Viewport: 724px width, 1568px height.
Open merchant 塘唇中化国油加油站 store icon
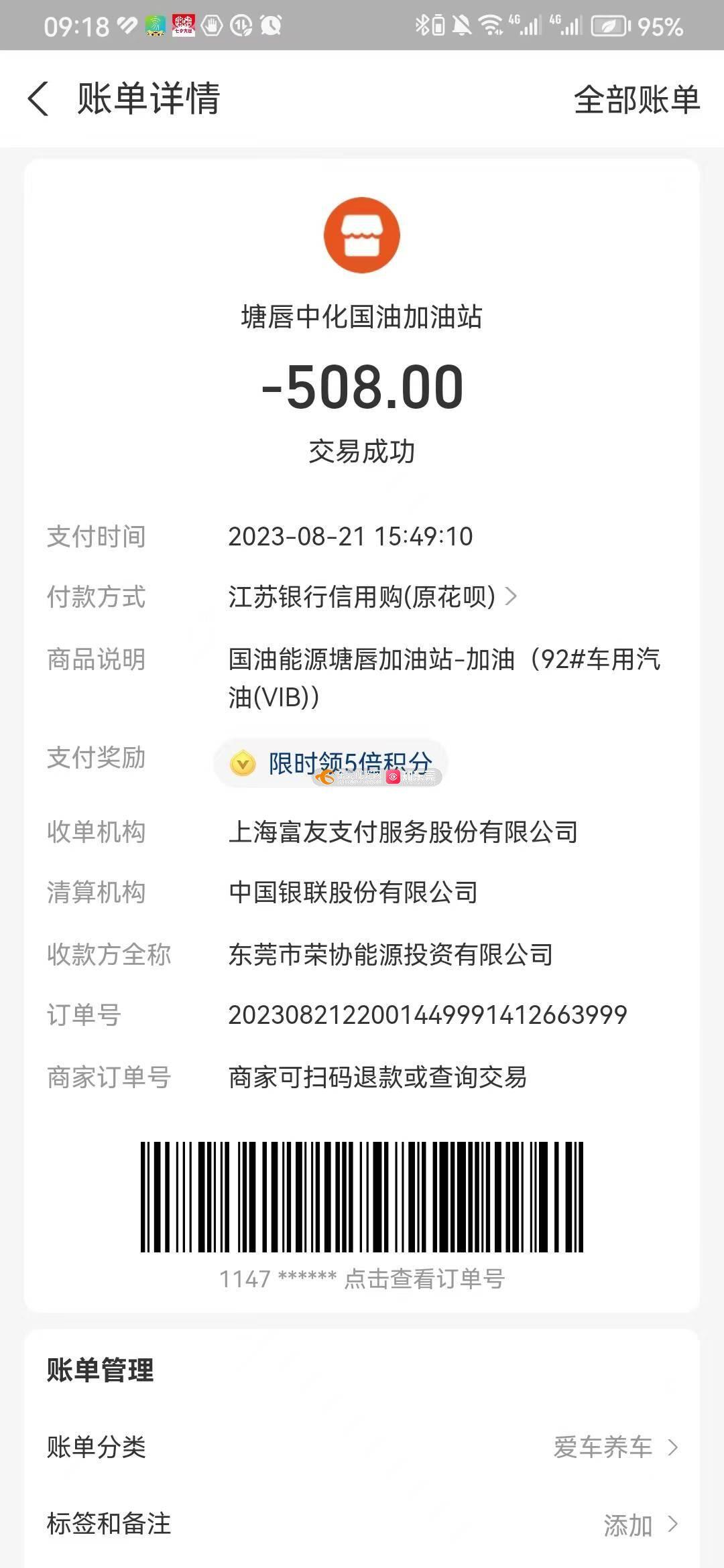pyautogui.click(x=361, y=235)
